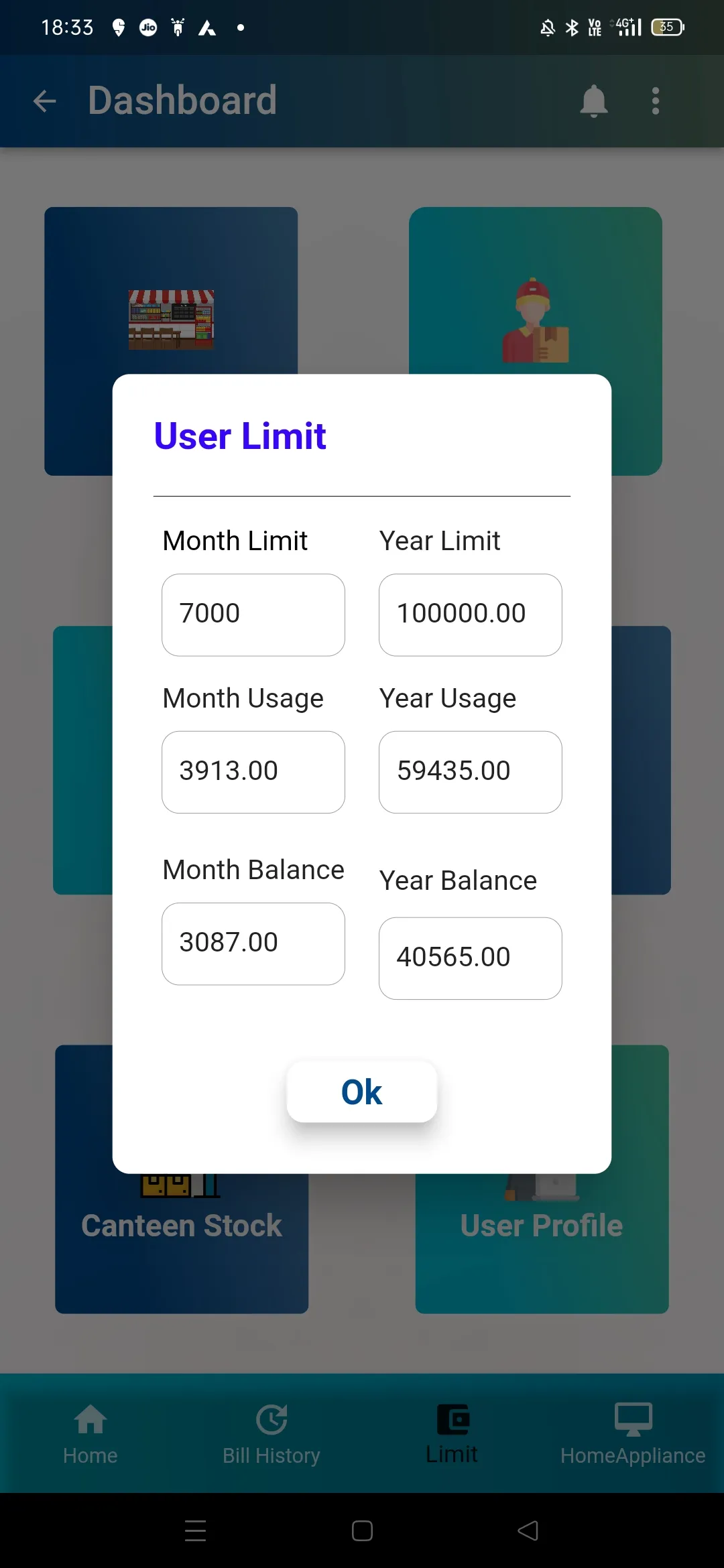Tap the Month Limit input showing 7000
Image resolution: width=724 pixels, height=1568 pixels.
click(x=253, y=614)
